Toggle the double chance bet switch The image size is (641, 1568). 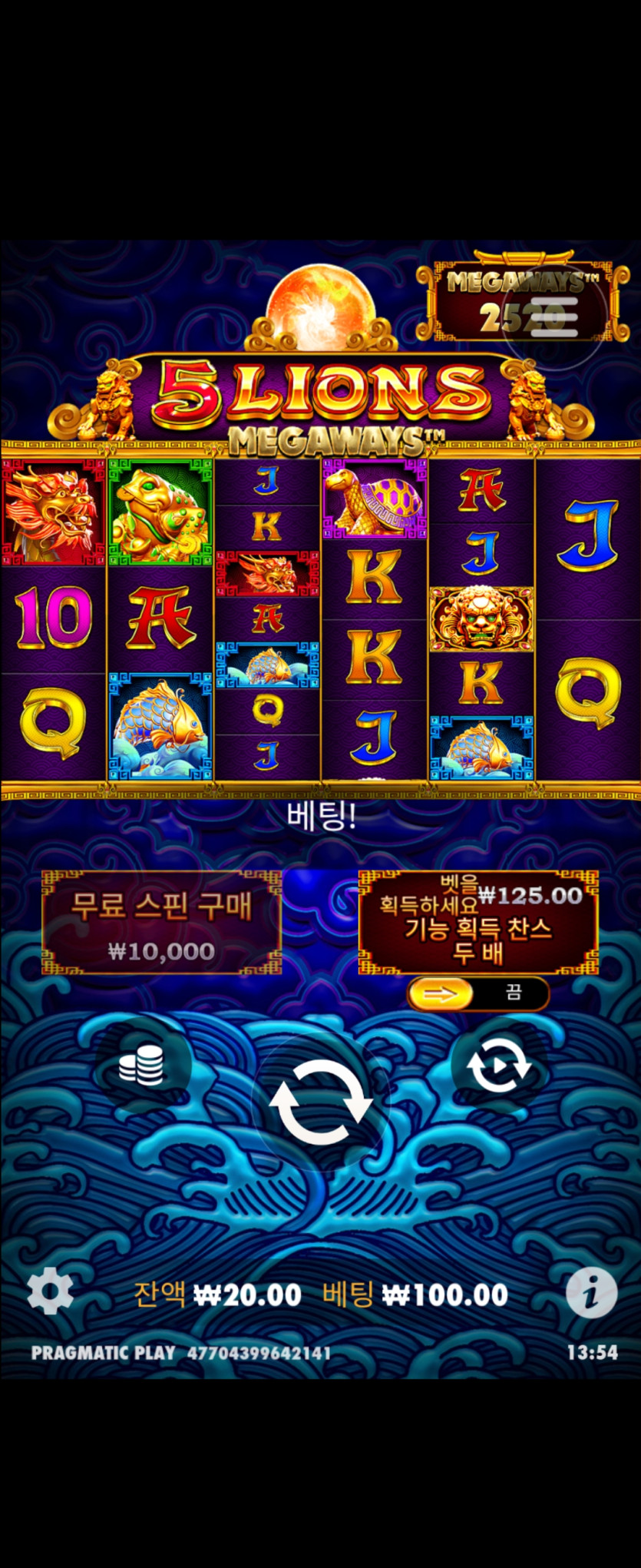coord(477,994)
